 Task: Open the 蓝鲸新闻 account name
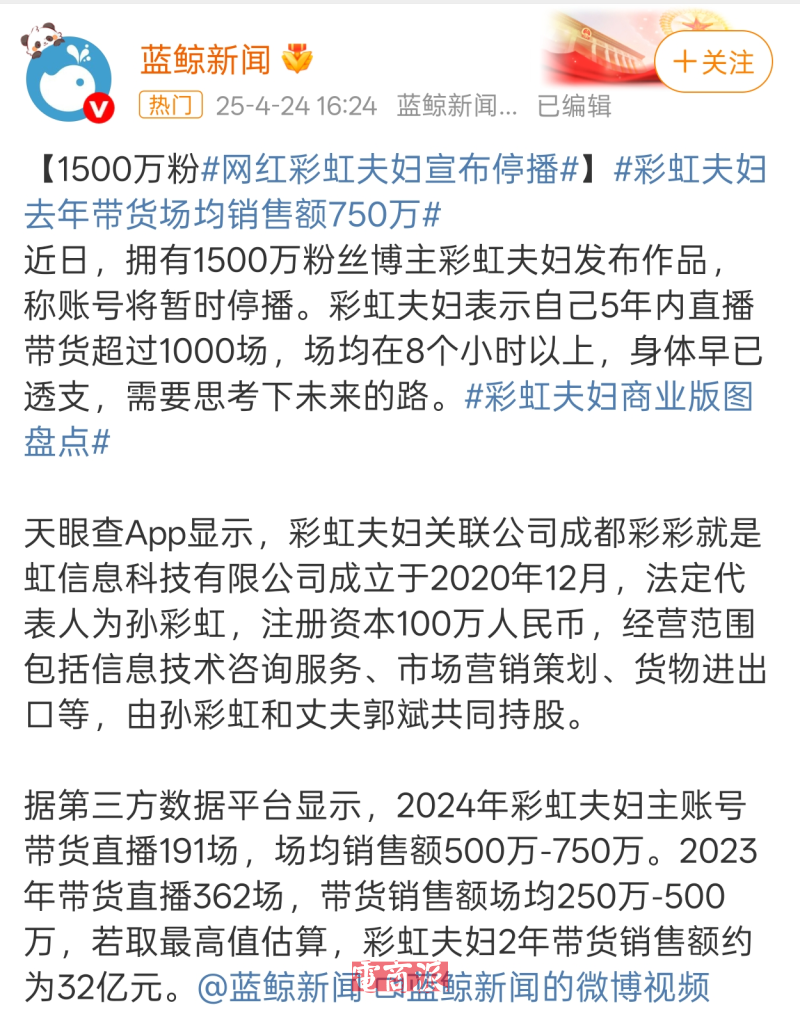(205, 60)
